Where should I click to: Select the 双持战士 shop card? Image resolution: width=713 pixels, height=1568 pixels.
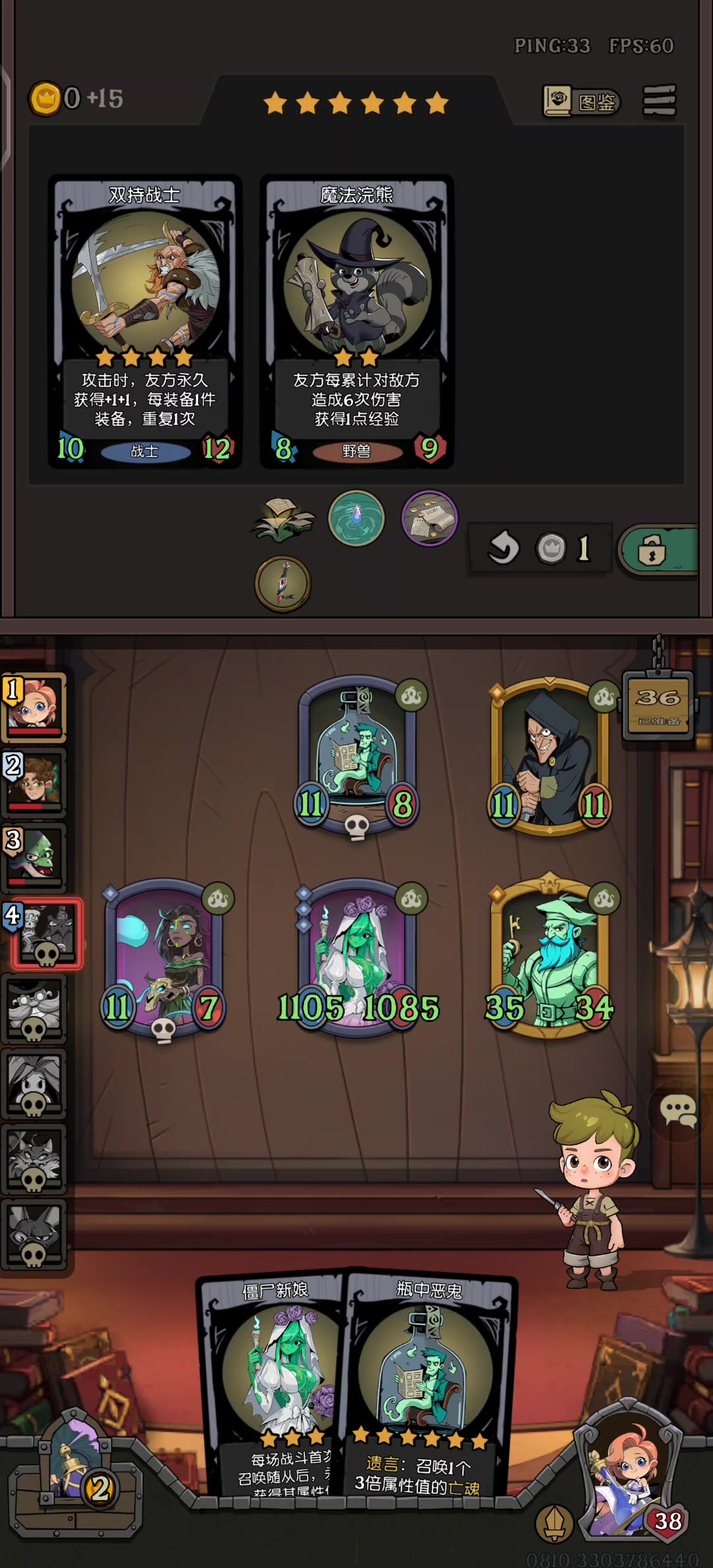(x=145, y=321)
